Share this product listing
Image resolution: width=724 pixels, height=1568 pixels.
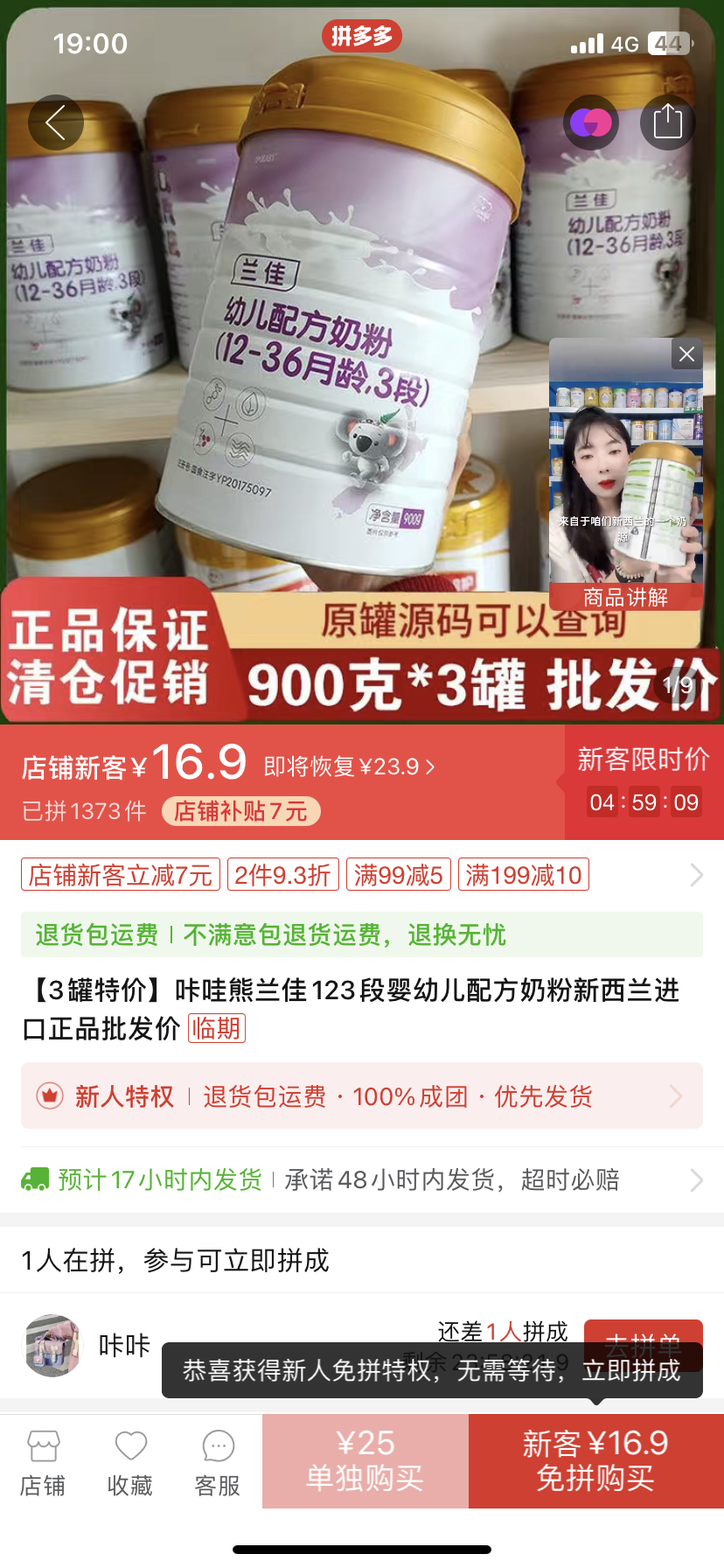click(667, 122)
